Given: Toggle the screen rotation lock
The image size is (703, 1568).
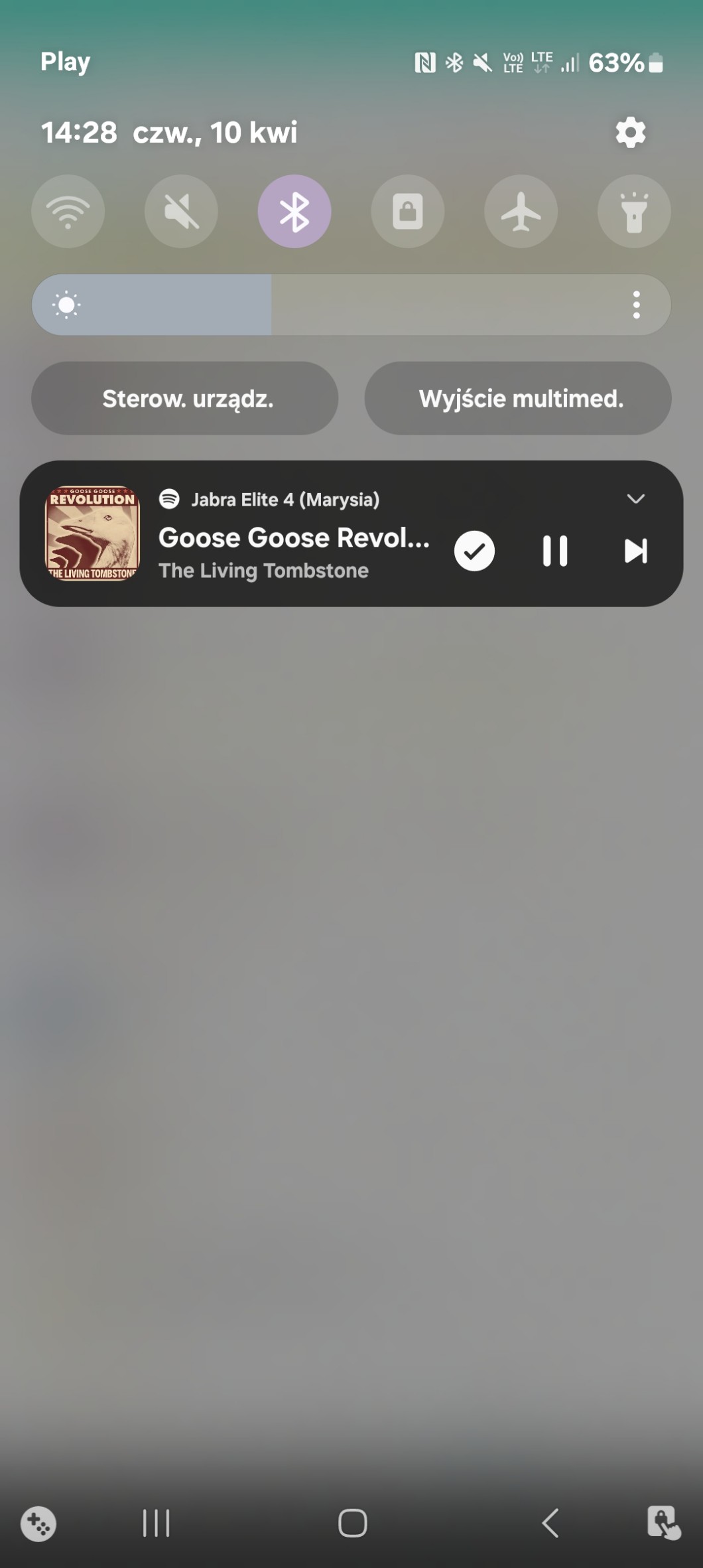Looking at the screenshot, I should [408, 212].
